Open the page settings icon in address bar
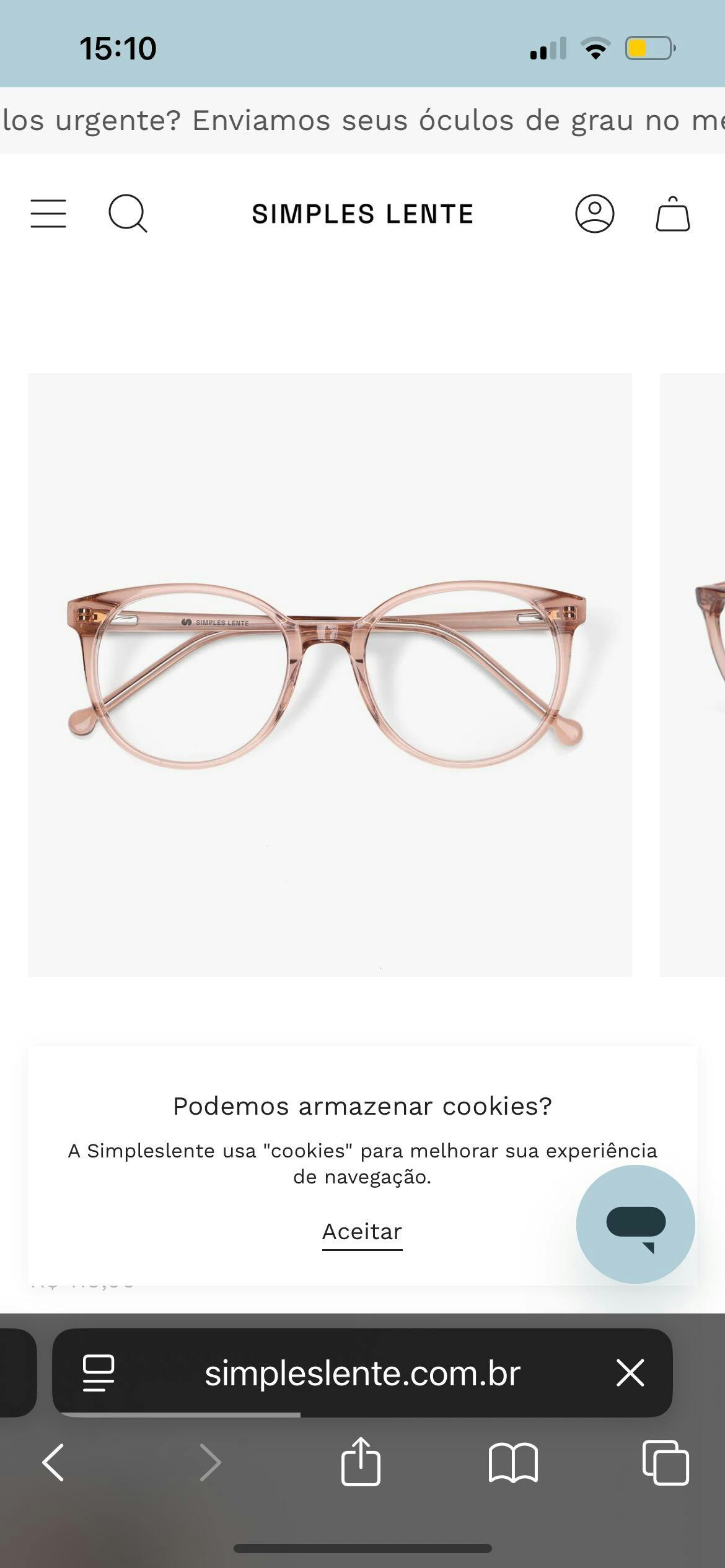 99,1373
